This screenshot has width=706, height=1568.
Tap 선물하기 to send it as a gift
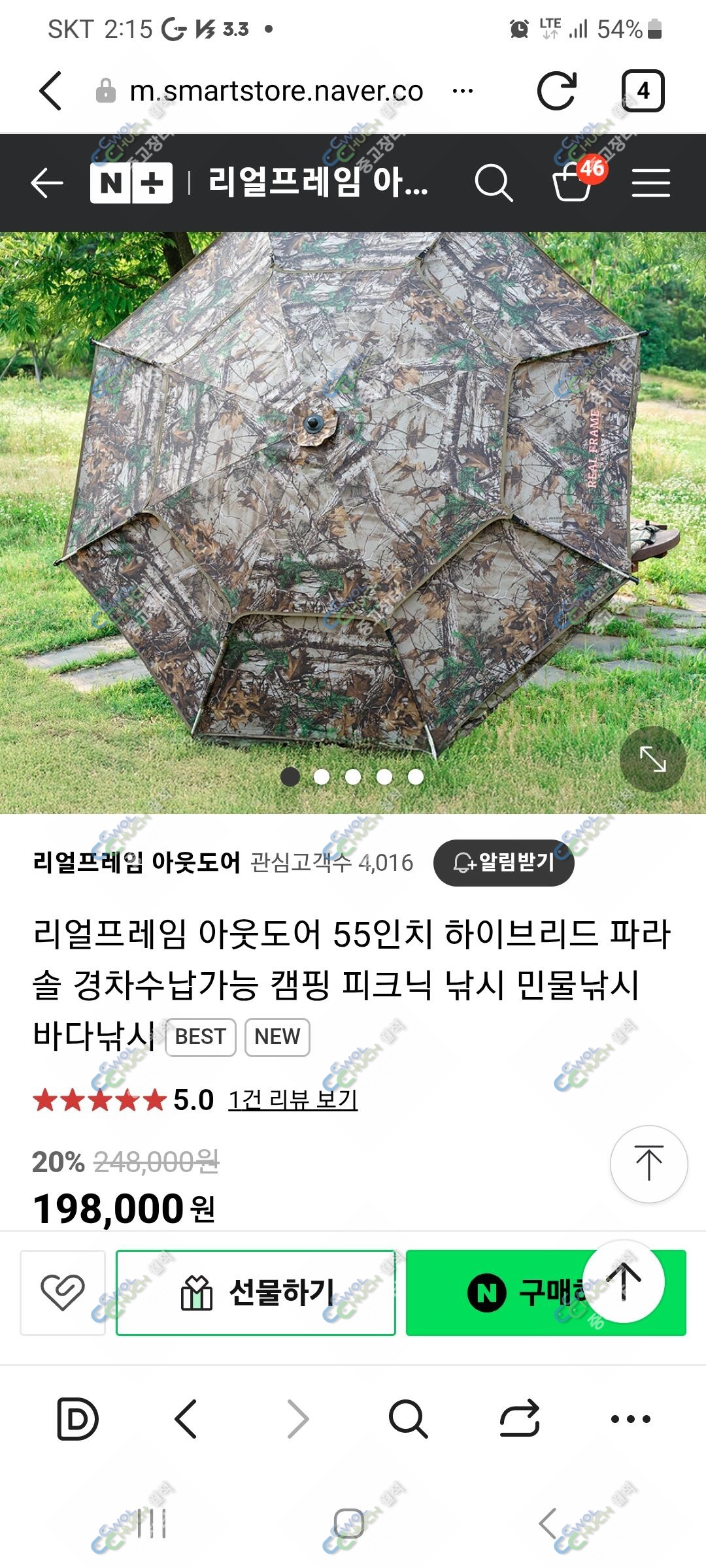(x=256, y=1292)
